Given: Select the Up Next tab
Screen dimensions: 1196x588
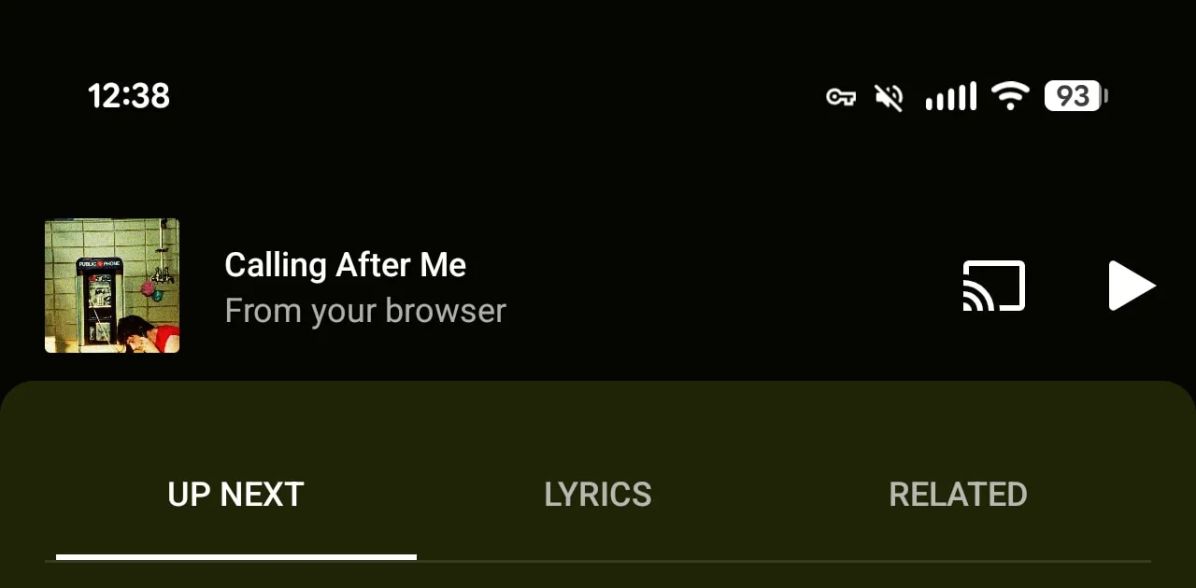Looking at the screenshot, I should [x=236, y=494].
